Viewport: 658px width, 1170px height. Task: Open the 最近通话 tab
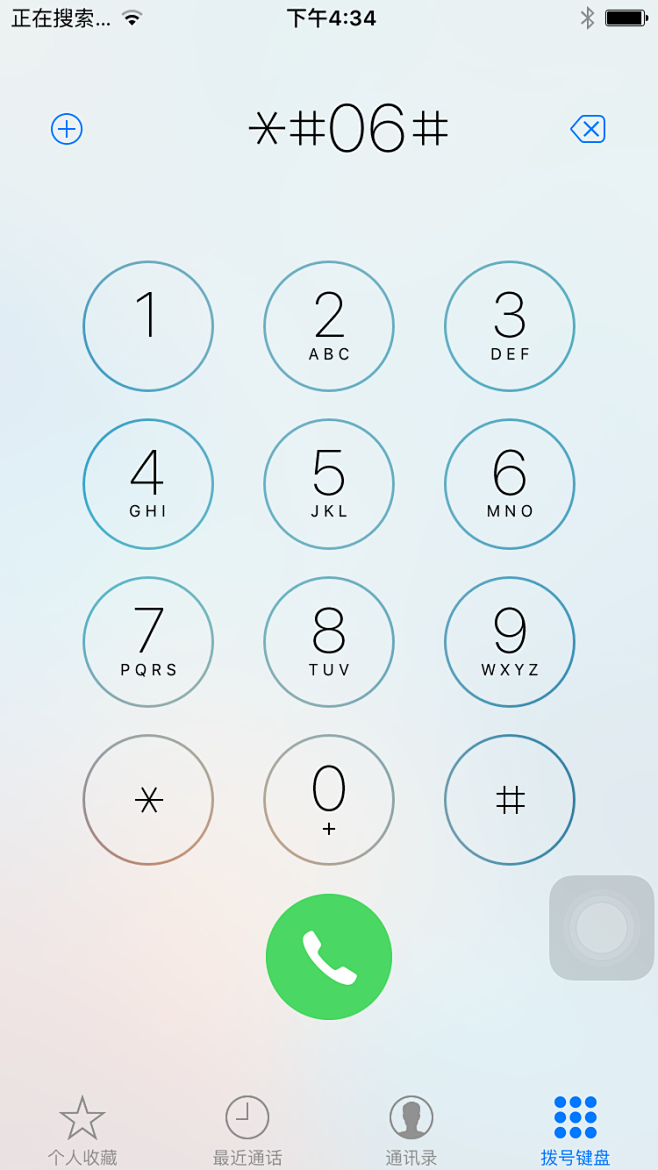(x=247, y=1130)
